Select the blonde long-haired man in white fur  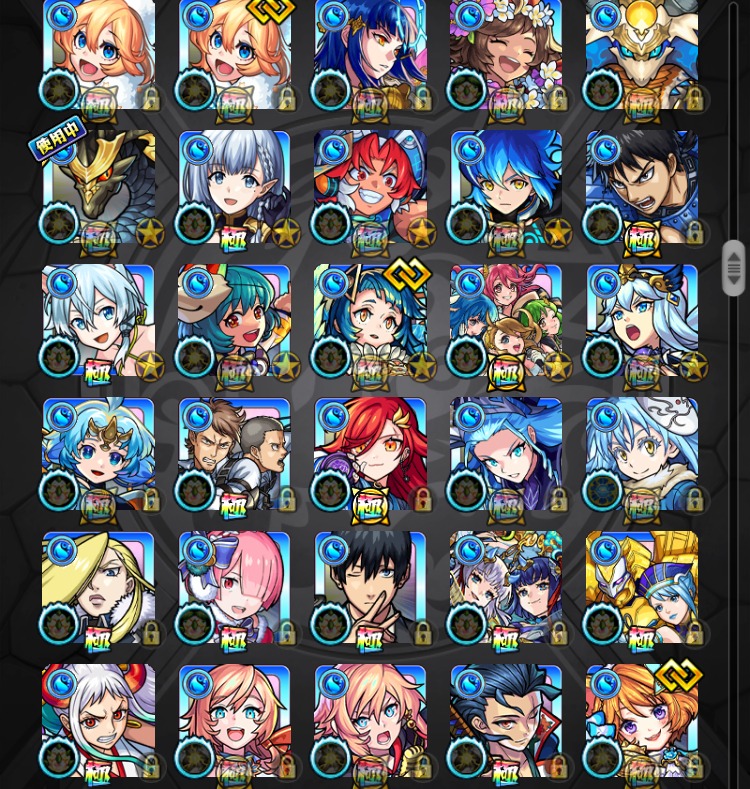pos(98,587)
